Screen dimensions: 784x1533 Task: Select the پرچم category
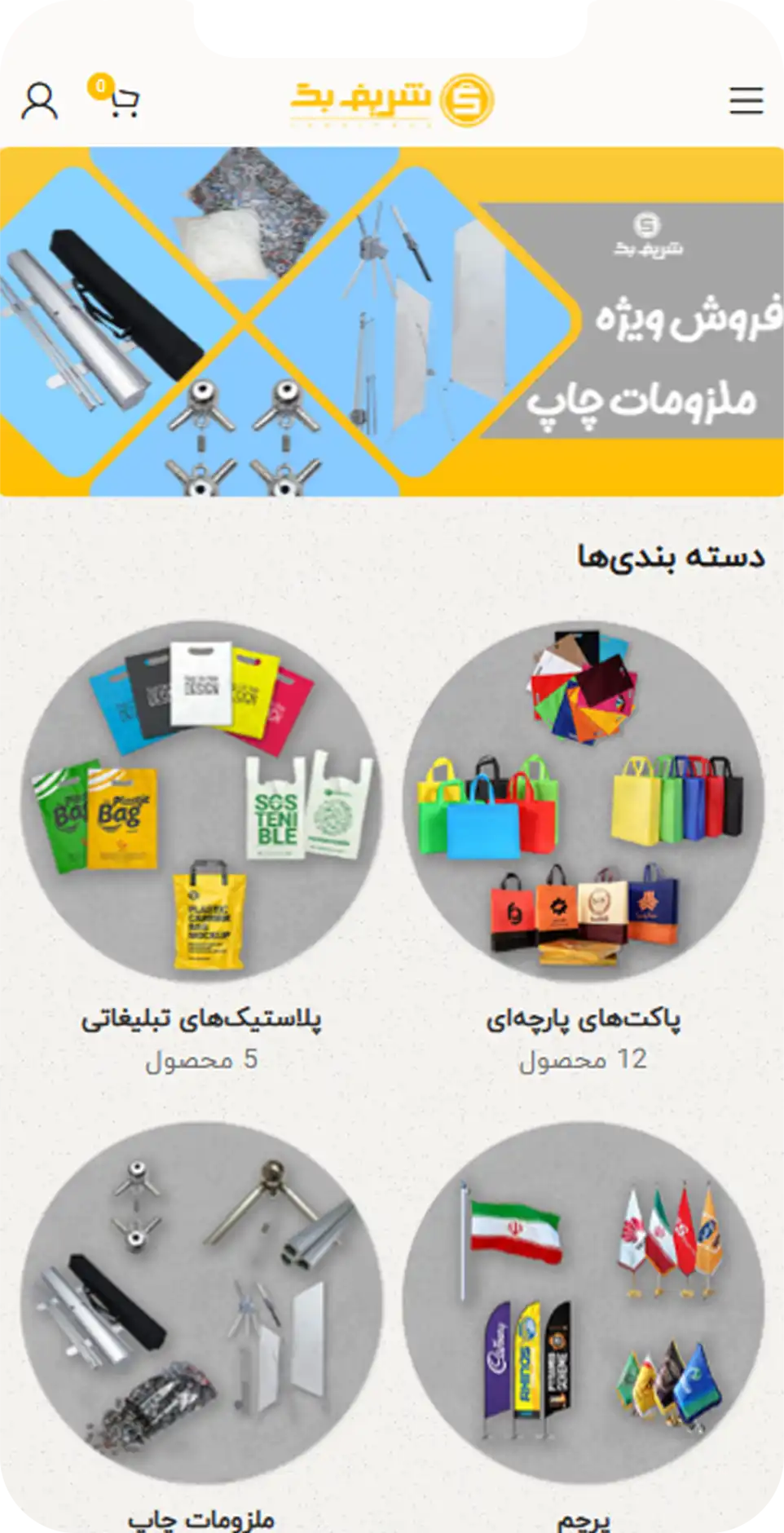583,1325
